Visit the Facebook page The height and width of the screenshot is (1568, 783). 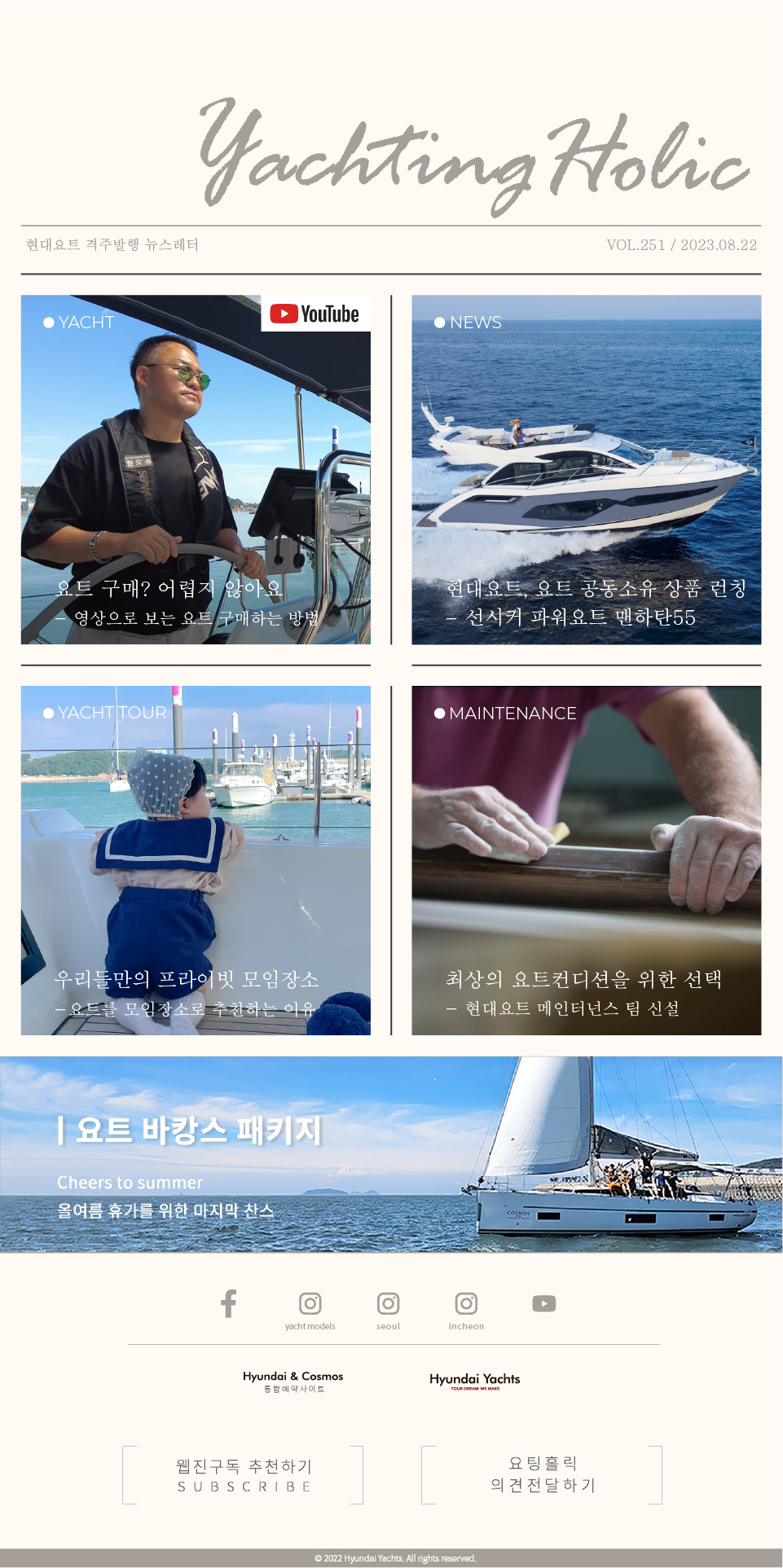229,1303
